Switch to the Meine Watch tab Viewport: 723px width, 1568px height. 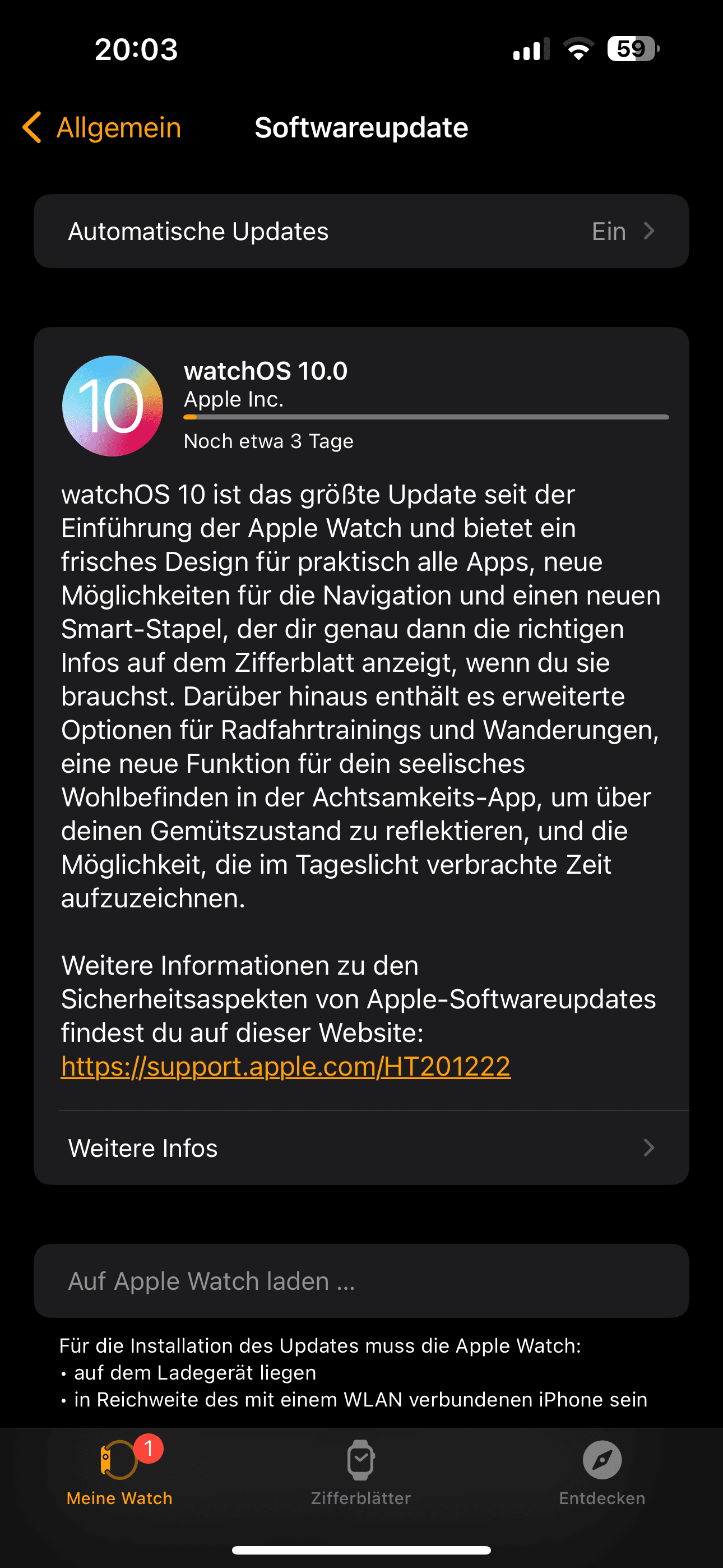point(119,1473)
